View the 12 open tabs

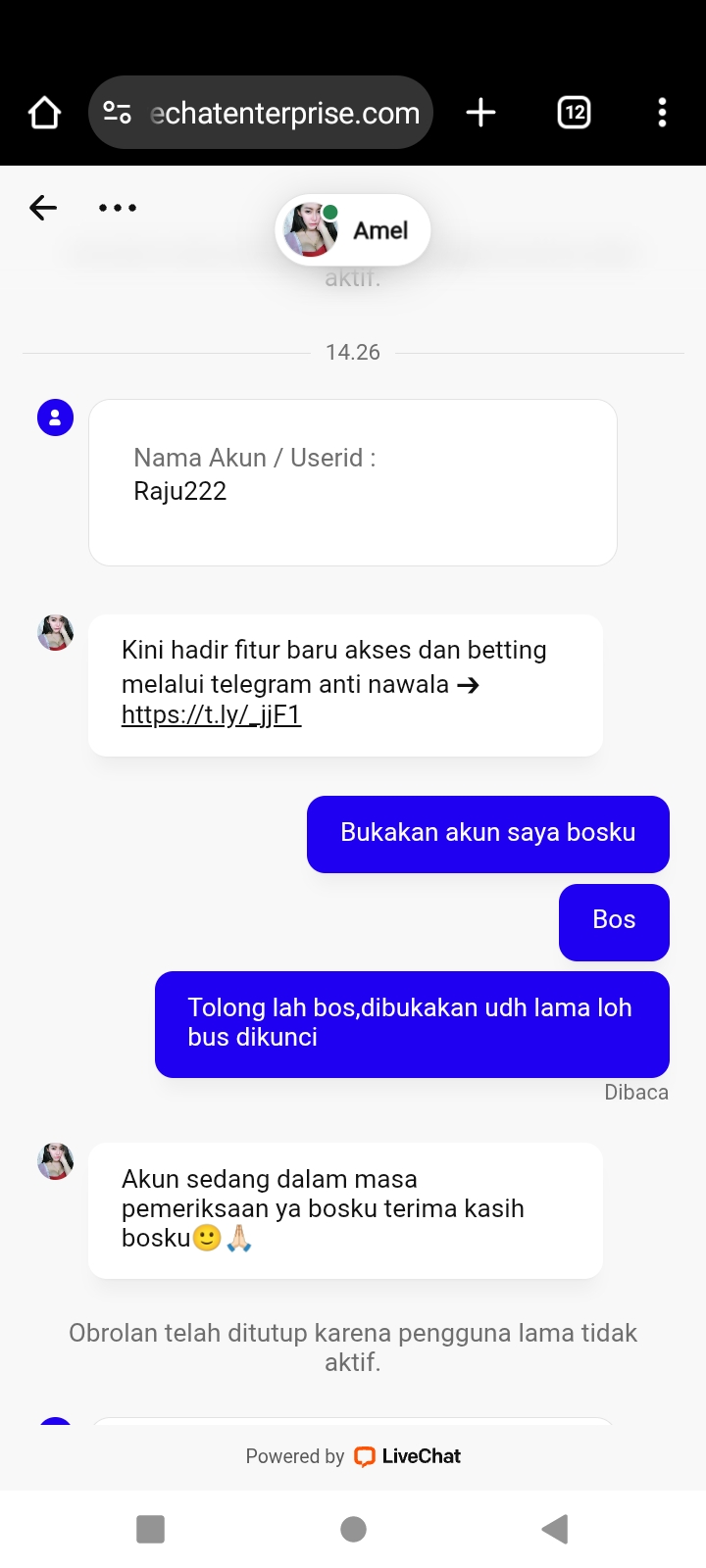(574, 113)
